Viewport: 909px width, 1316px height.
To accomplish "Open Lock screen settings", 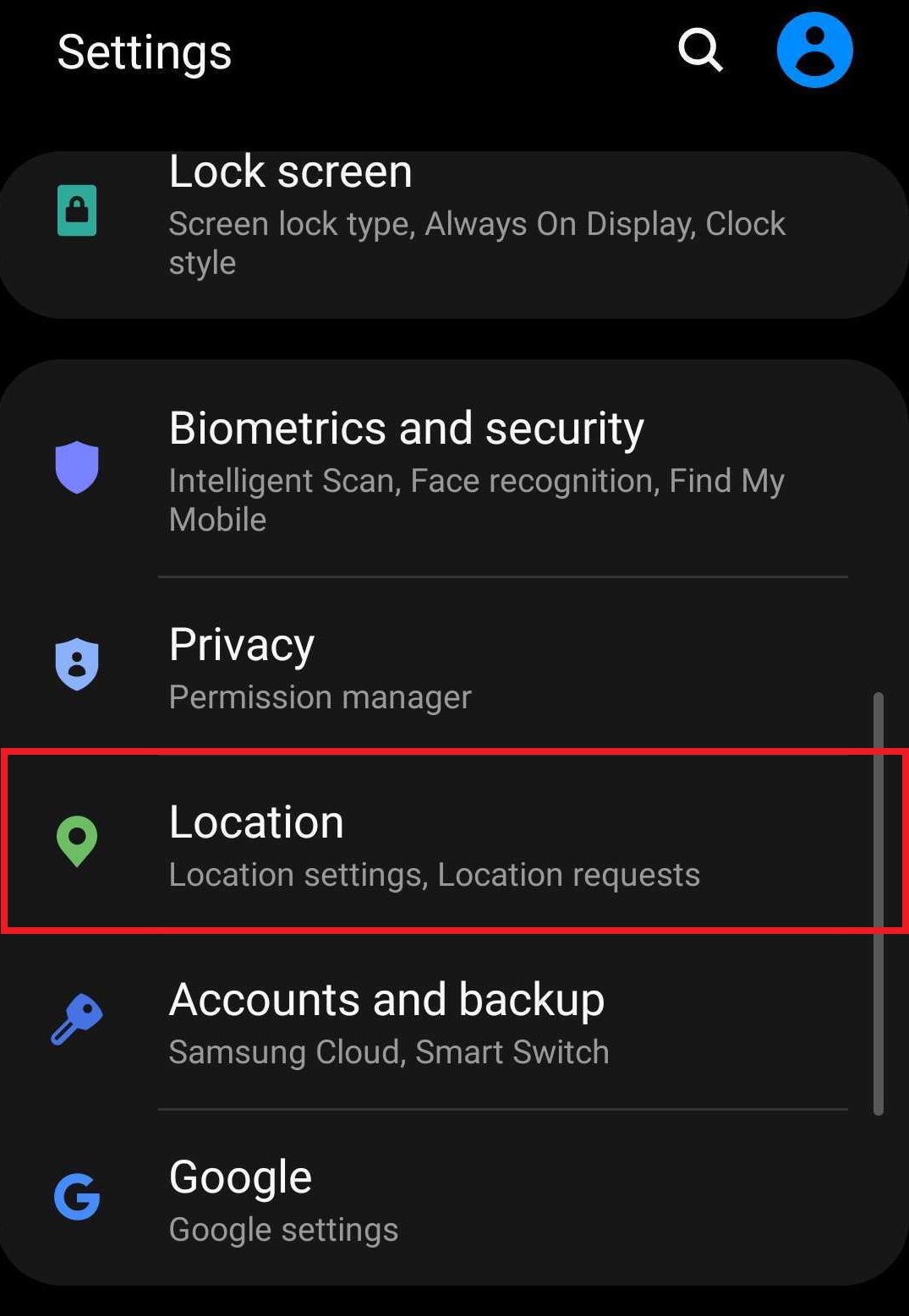I will pos(453,216).
